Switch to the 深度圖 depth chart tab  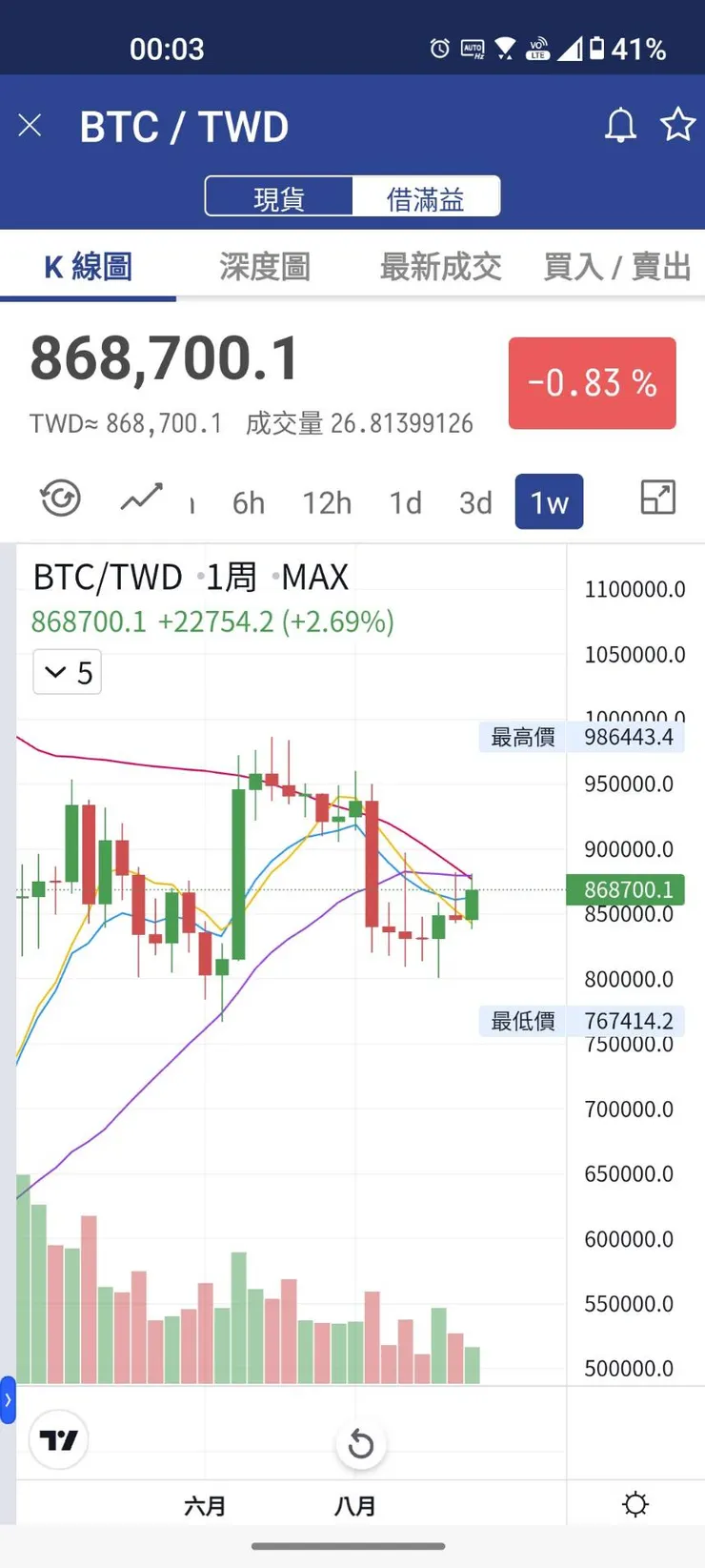pos(265,268)
